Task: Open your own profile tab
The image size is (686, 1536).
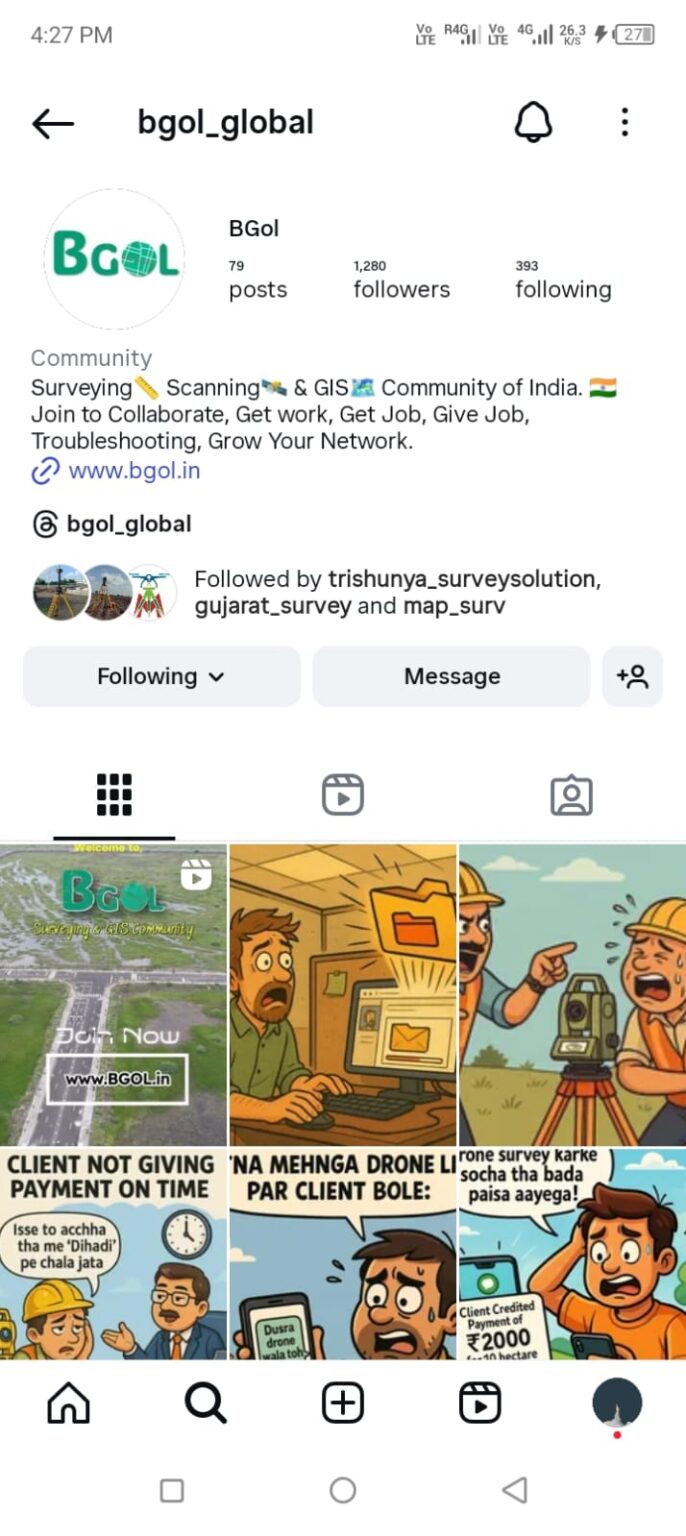Action: point(616,1404)
